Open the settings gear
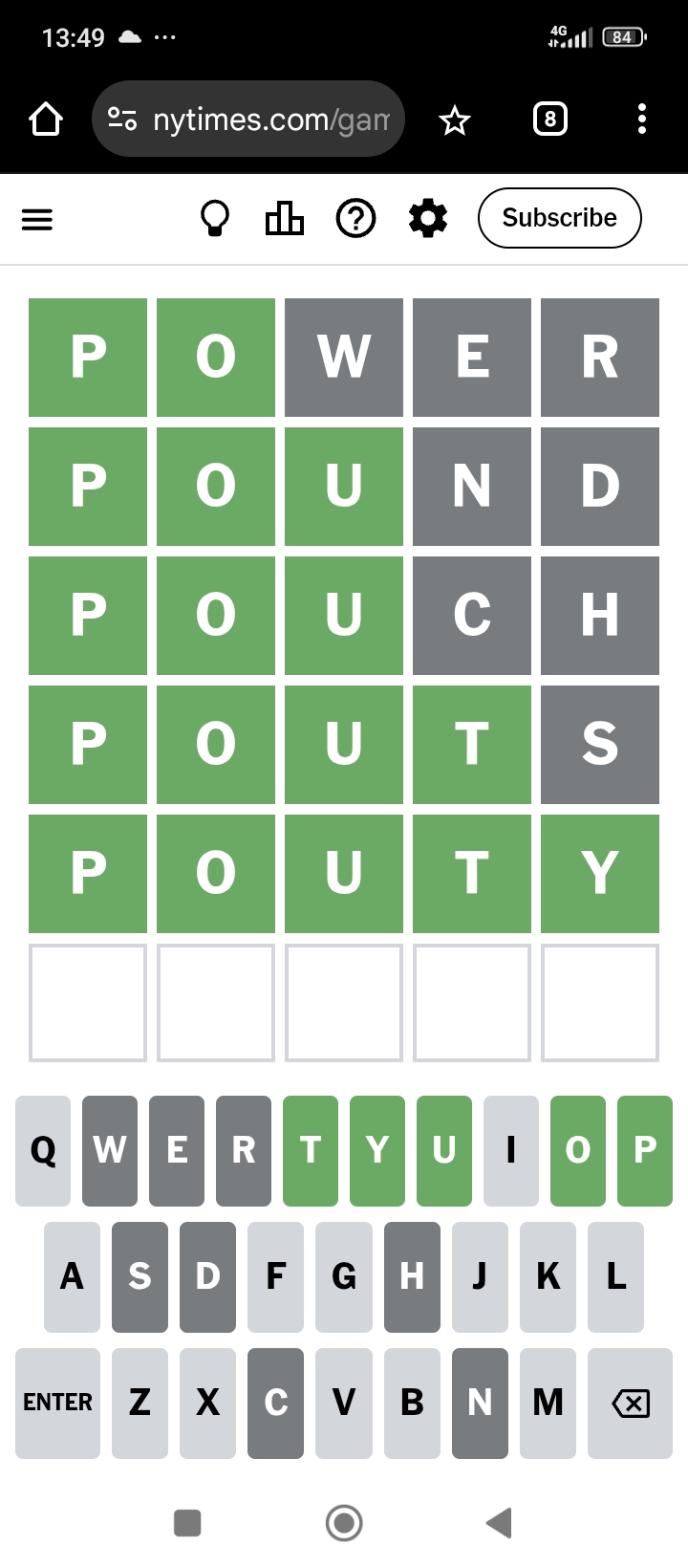The width and height of the screenshot is (688, 1568). point(427,218)
